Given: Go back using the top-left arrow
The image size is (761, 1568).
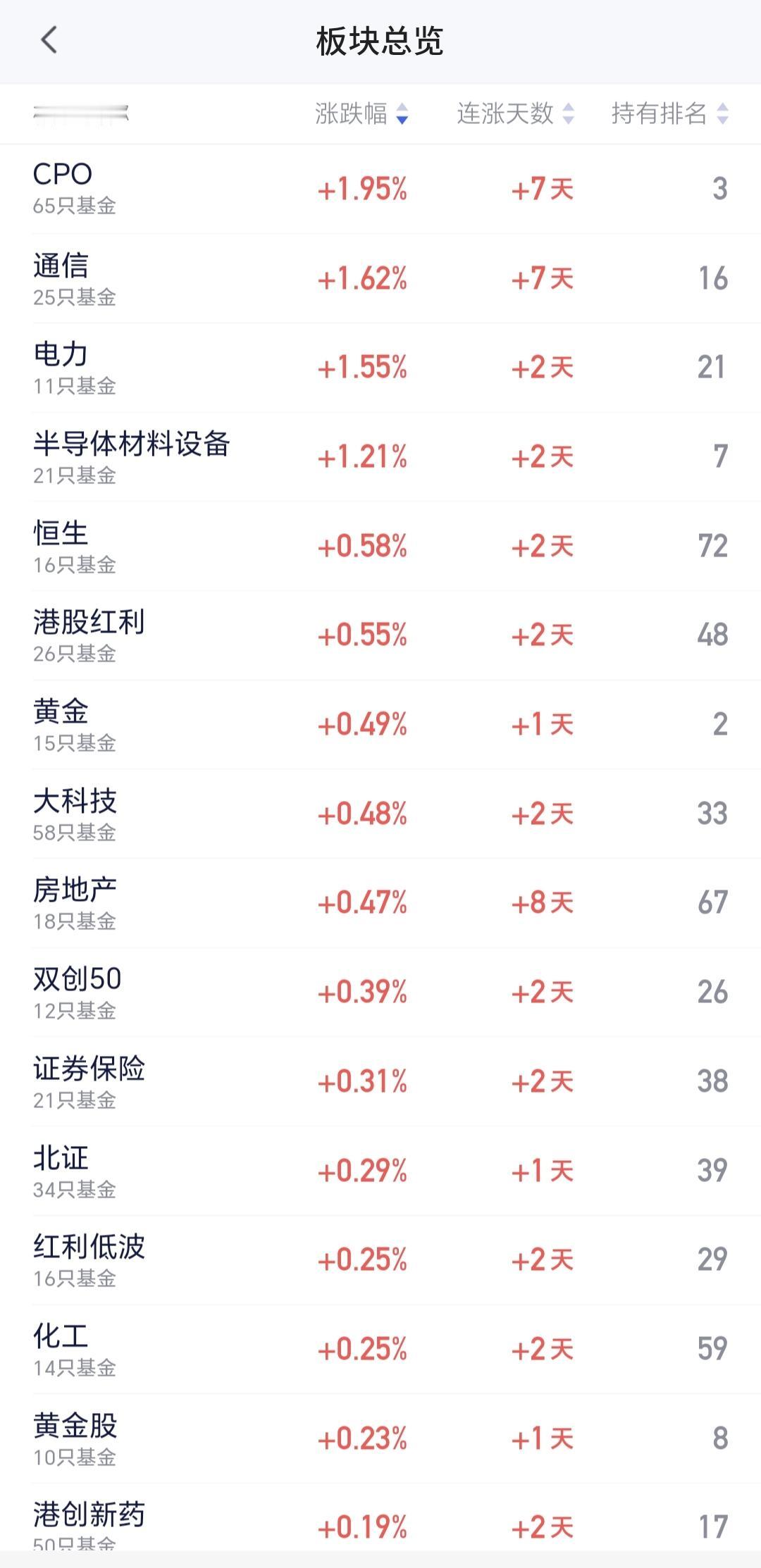Looking at the screenshot, I should (x=49, y=40).
